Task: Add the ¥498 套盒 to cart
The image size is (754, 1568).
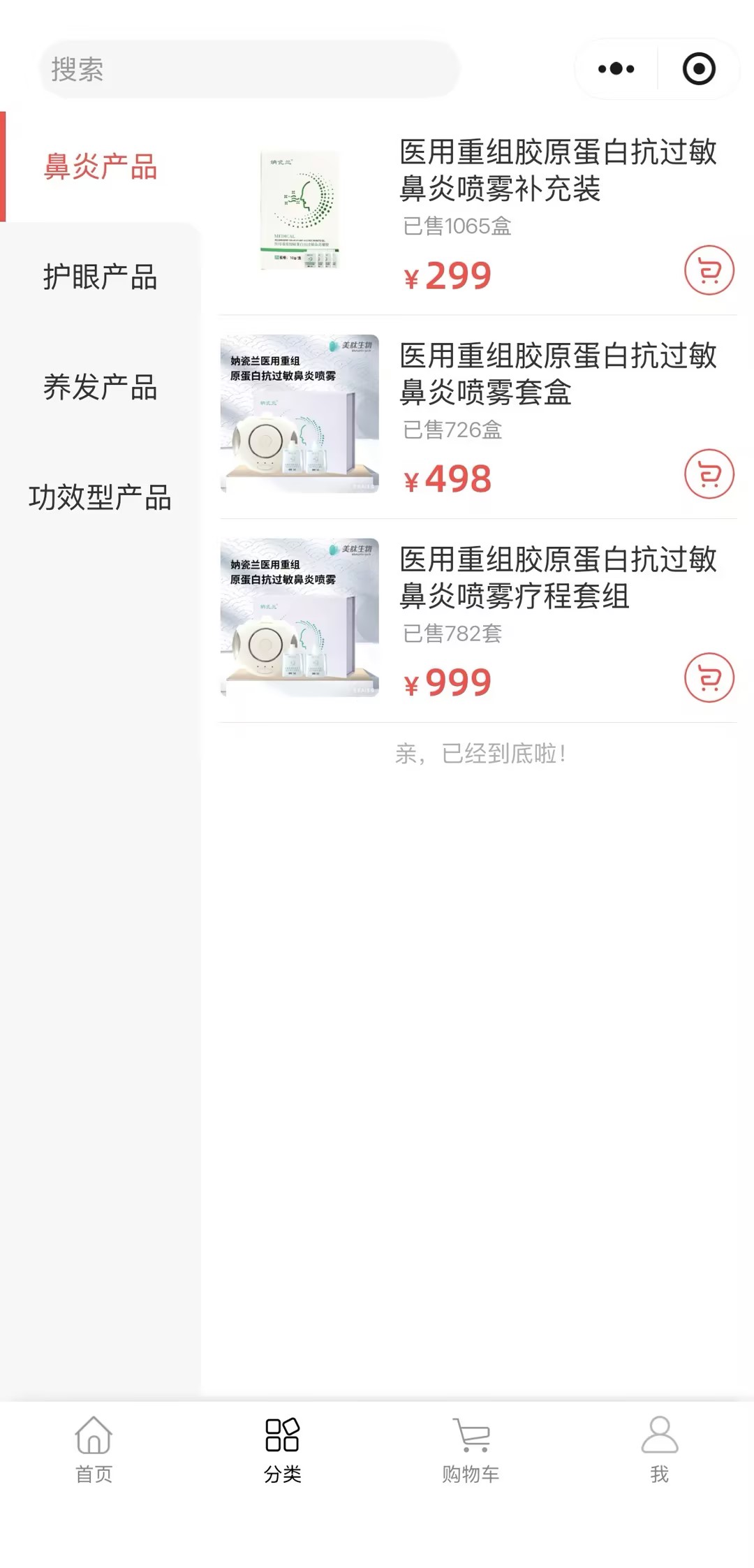Action: (x=709, y=474)
